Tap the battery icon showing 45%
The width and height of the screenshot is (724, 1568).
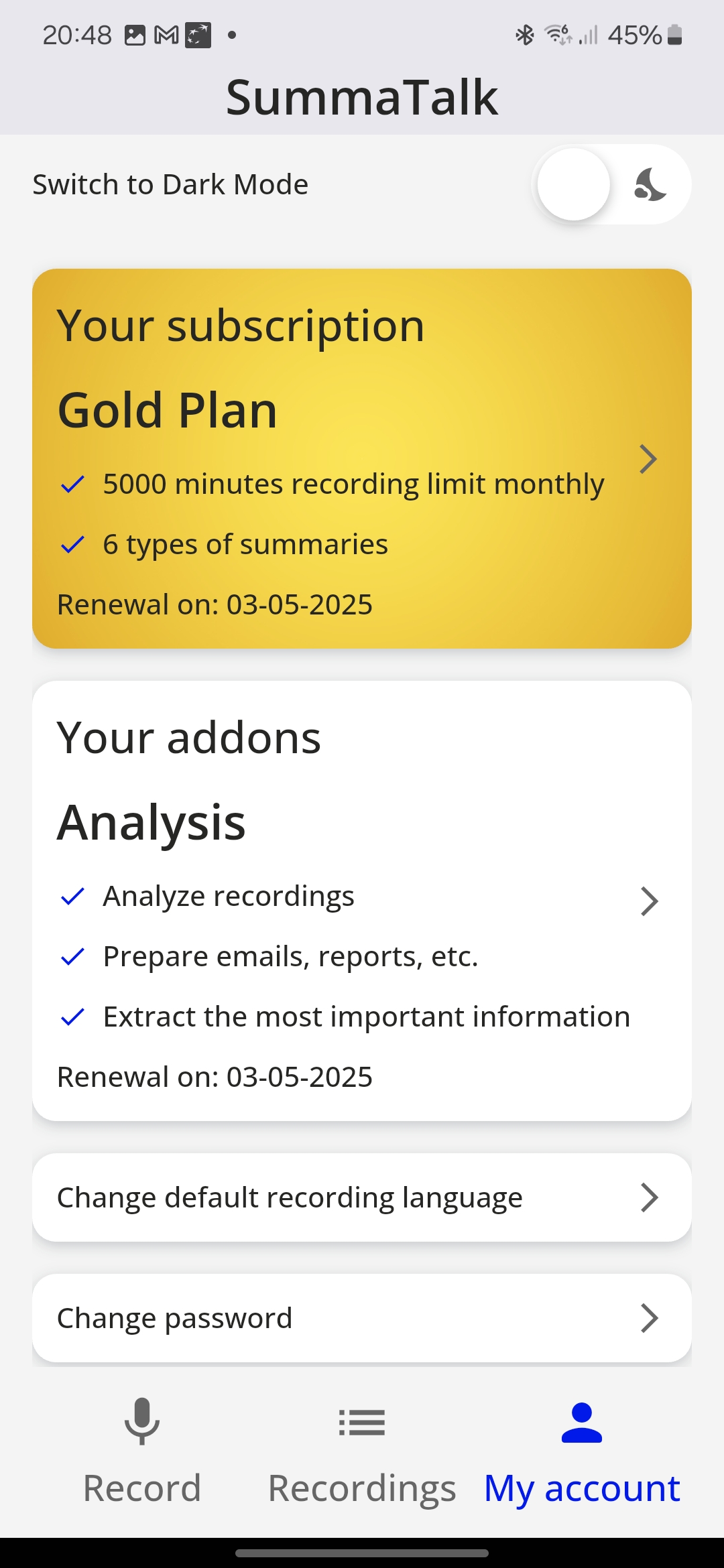click(674, 34)
